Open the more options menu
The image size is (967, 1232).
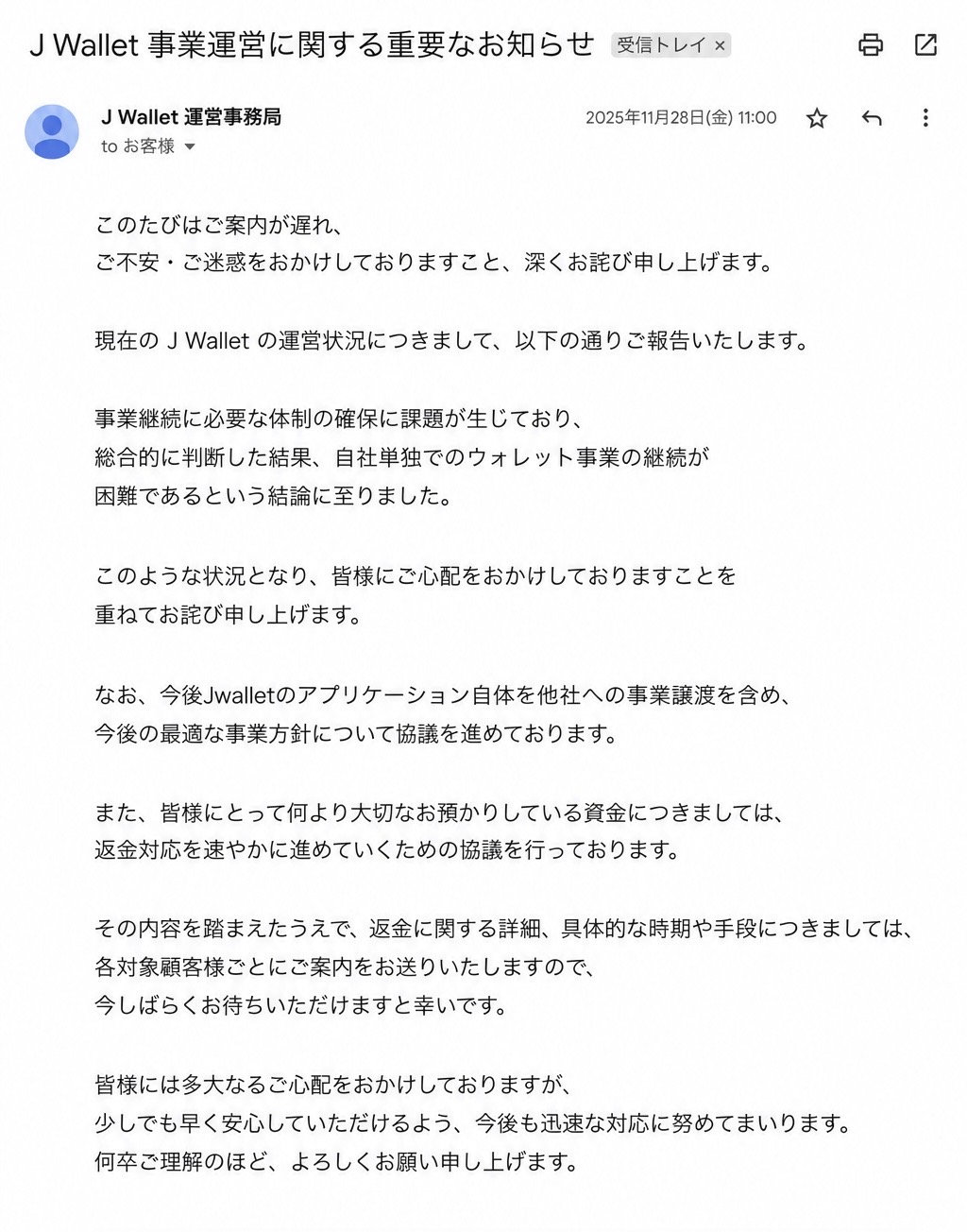[925, 118]
